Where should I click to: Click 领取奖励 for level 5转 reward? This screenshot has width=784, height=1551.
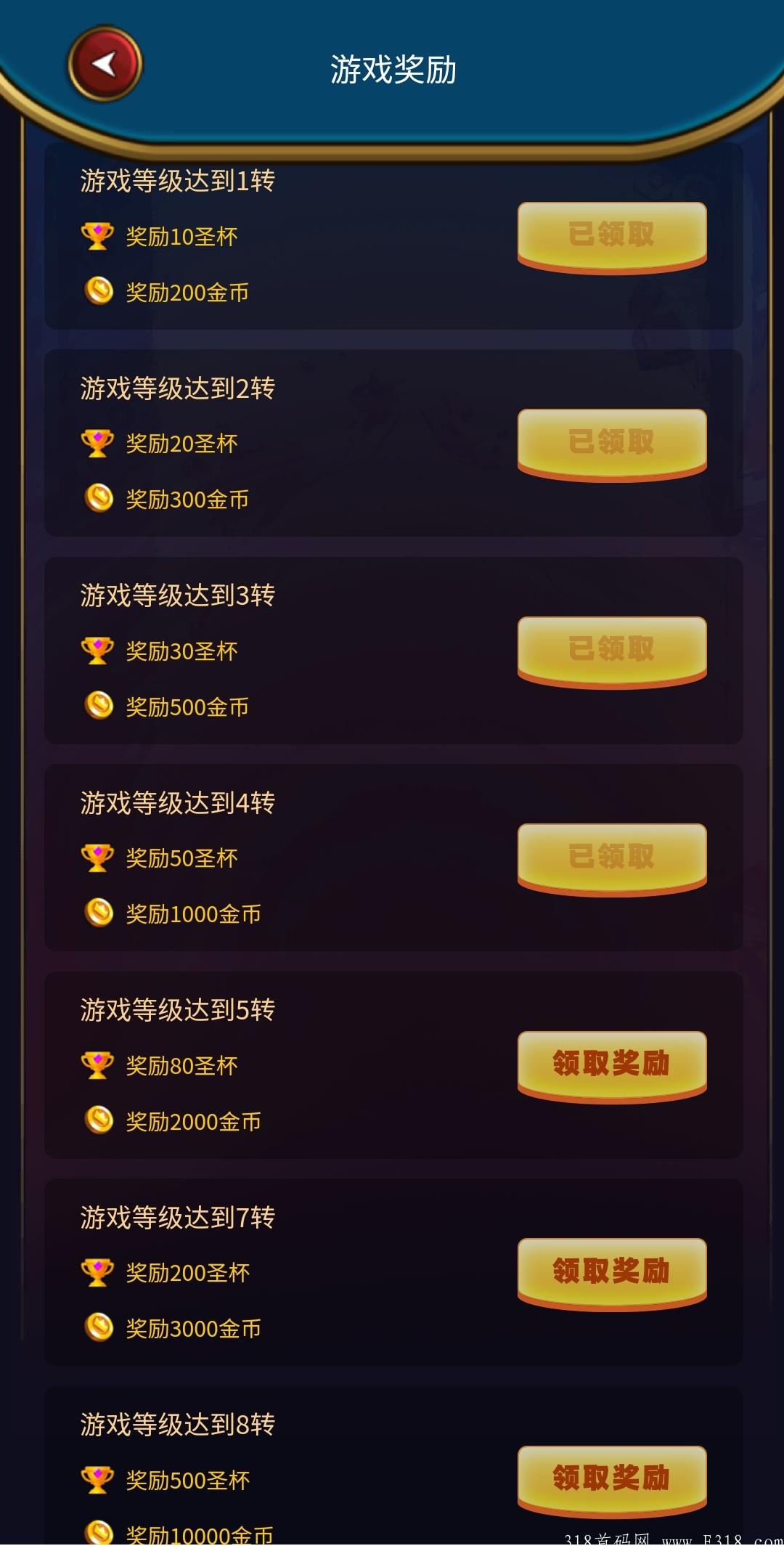click(x=613, y=1062)
